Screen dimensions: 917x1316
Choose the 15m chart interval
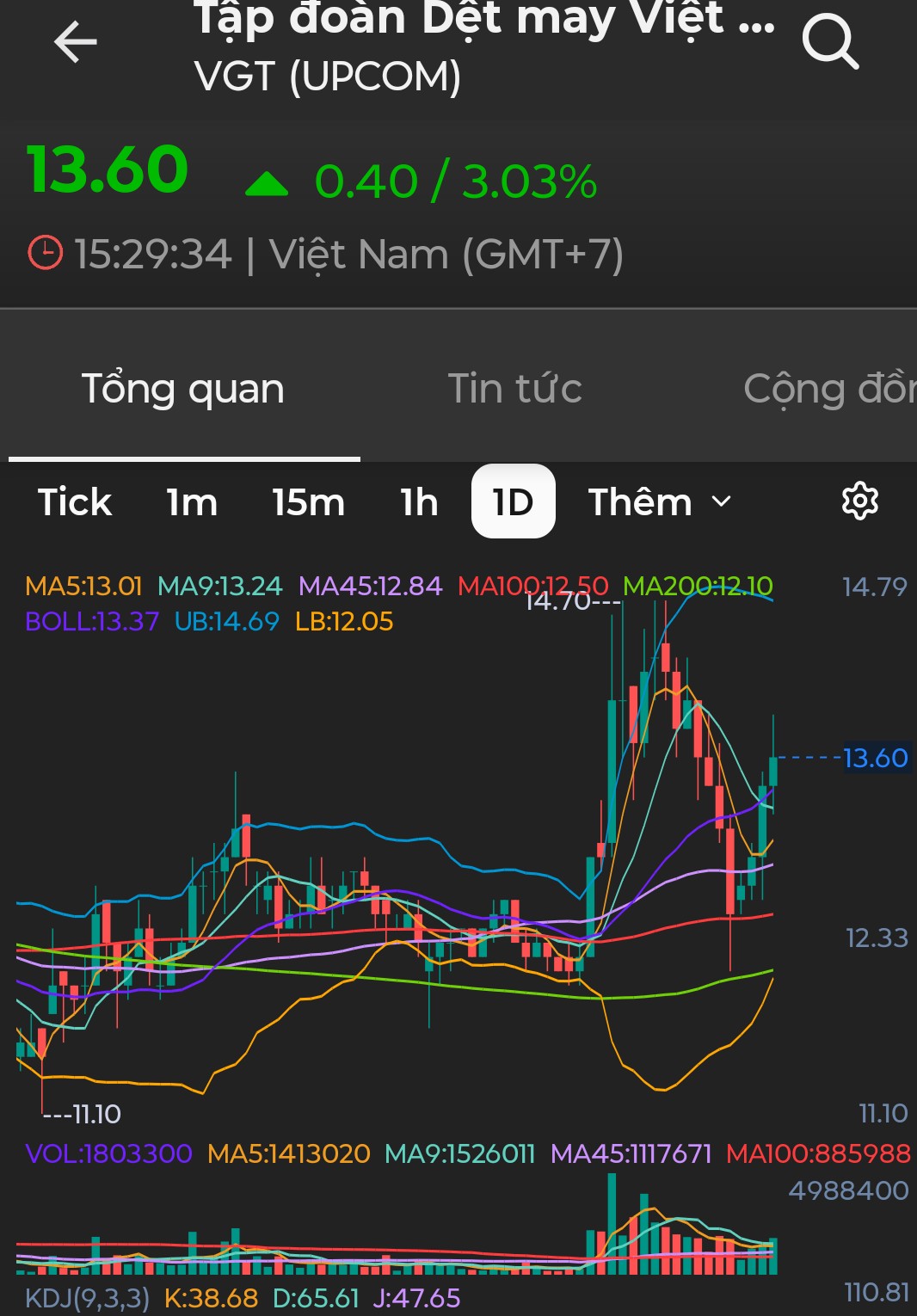tap(308, 502)
